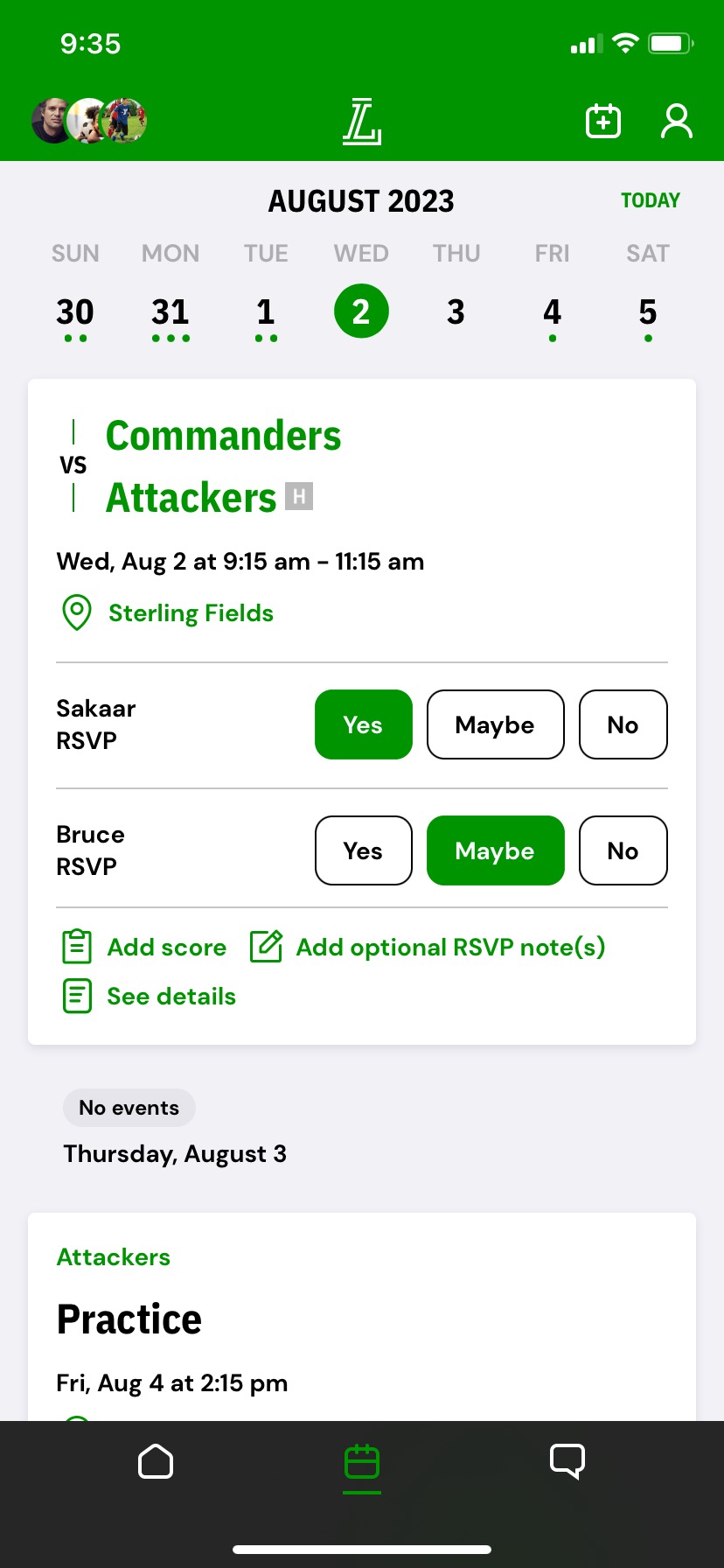The width and height of the screenshot is (724, 1568).
Task: Tap the team avatars group
Action: [x=89, y=121]
